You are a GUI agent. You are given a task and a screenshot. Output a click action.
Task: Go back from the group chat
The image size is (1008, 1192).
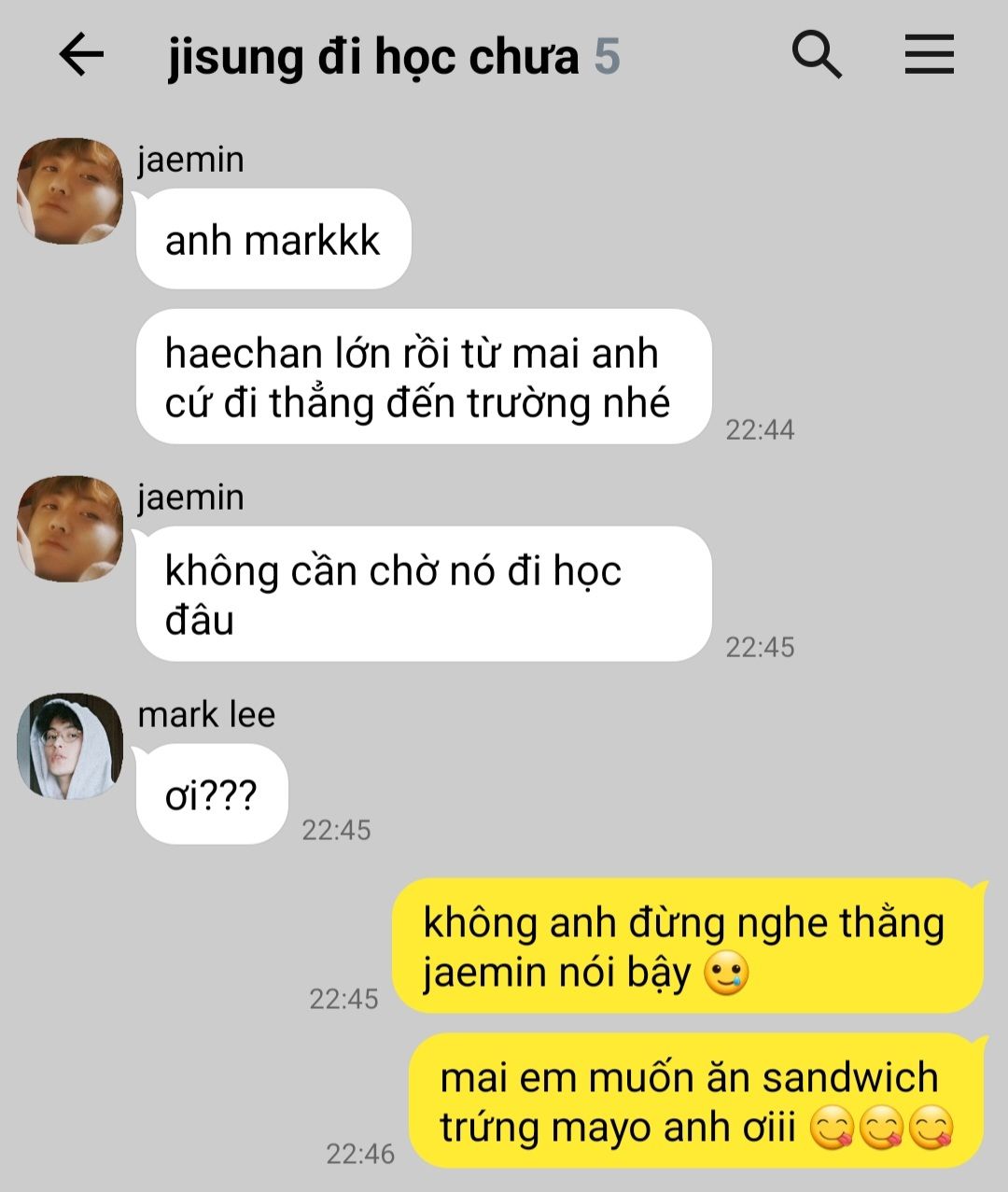tap(81, 55)
